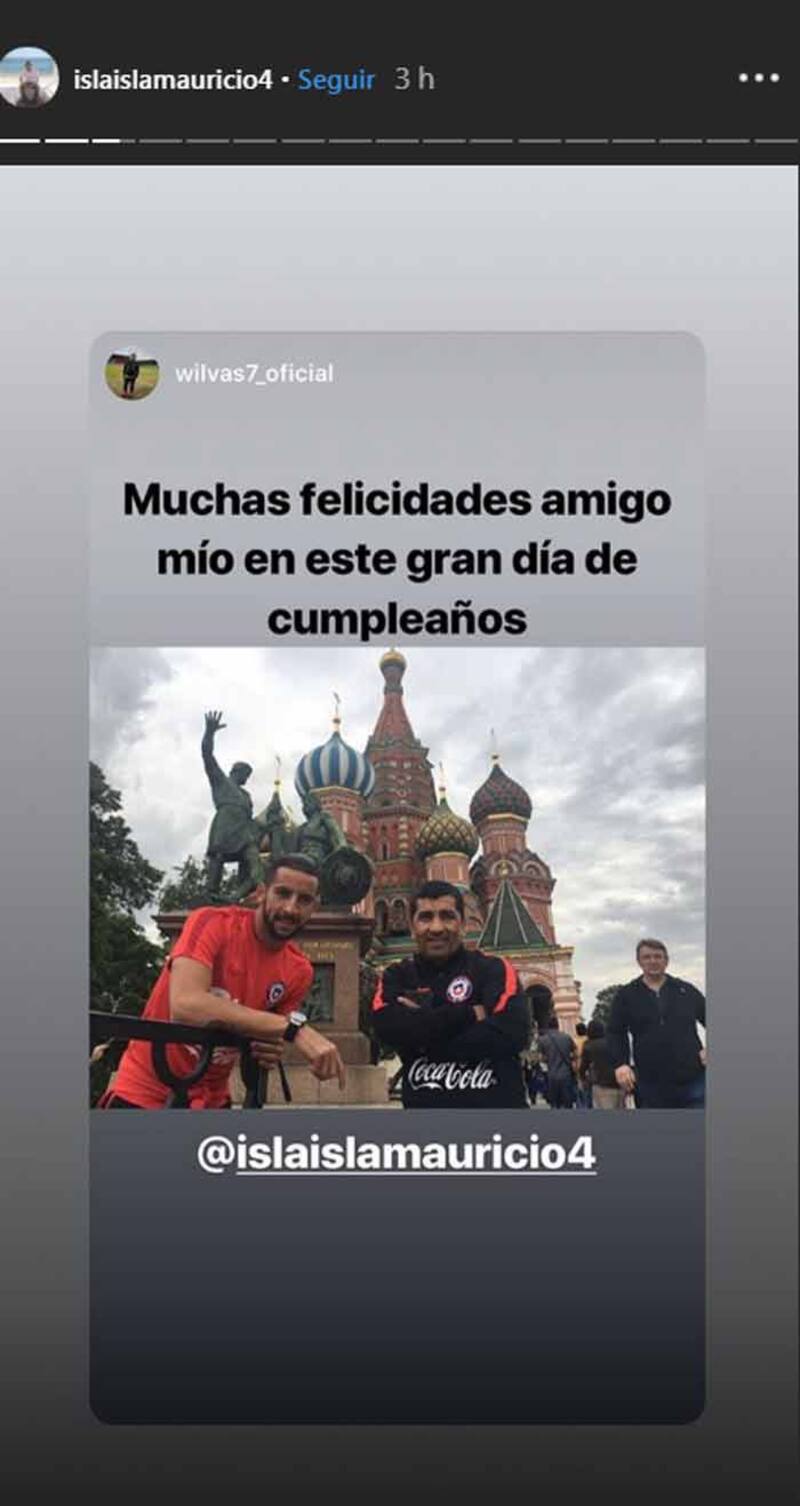Open the @islaislamauricio4 mention link
This screenshot has height=1506, width=800.
tap(397, 1154)
